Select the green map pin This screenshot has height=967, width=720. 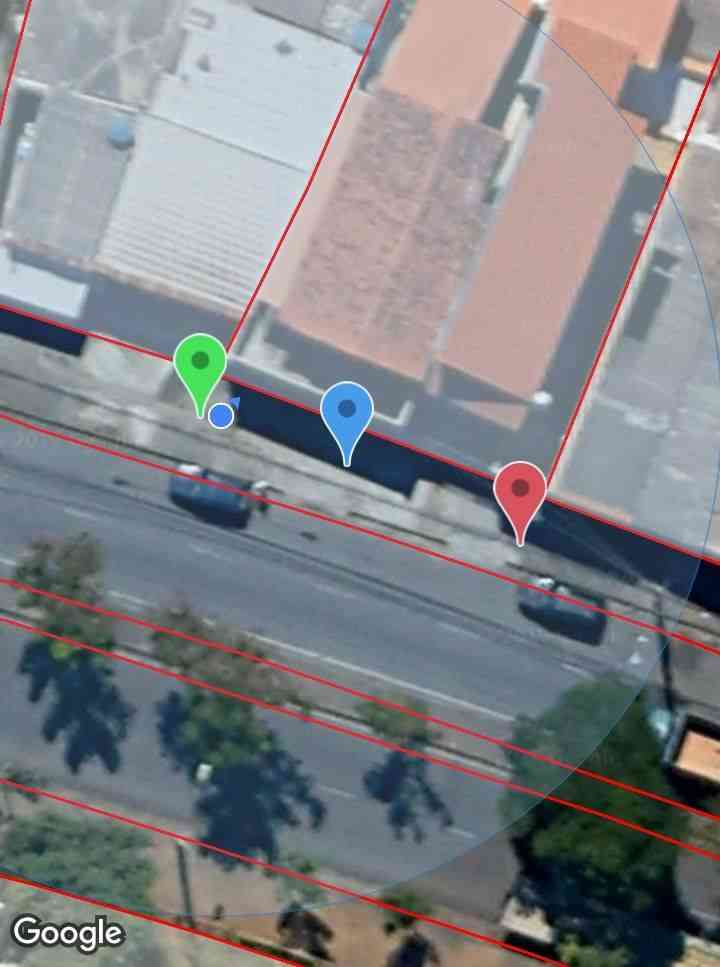click(x=200, y=364)
